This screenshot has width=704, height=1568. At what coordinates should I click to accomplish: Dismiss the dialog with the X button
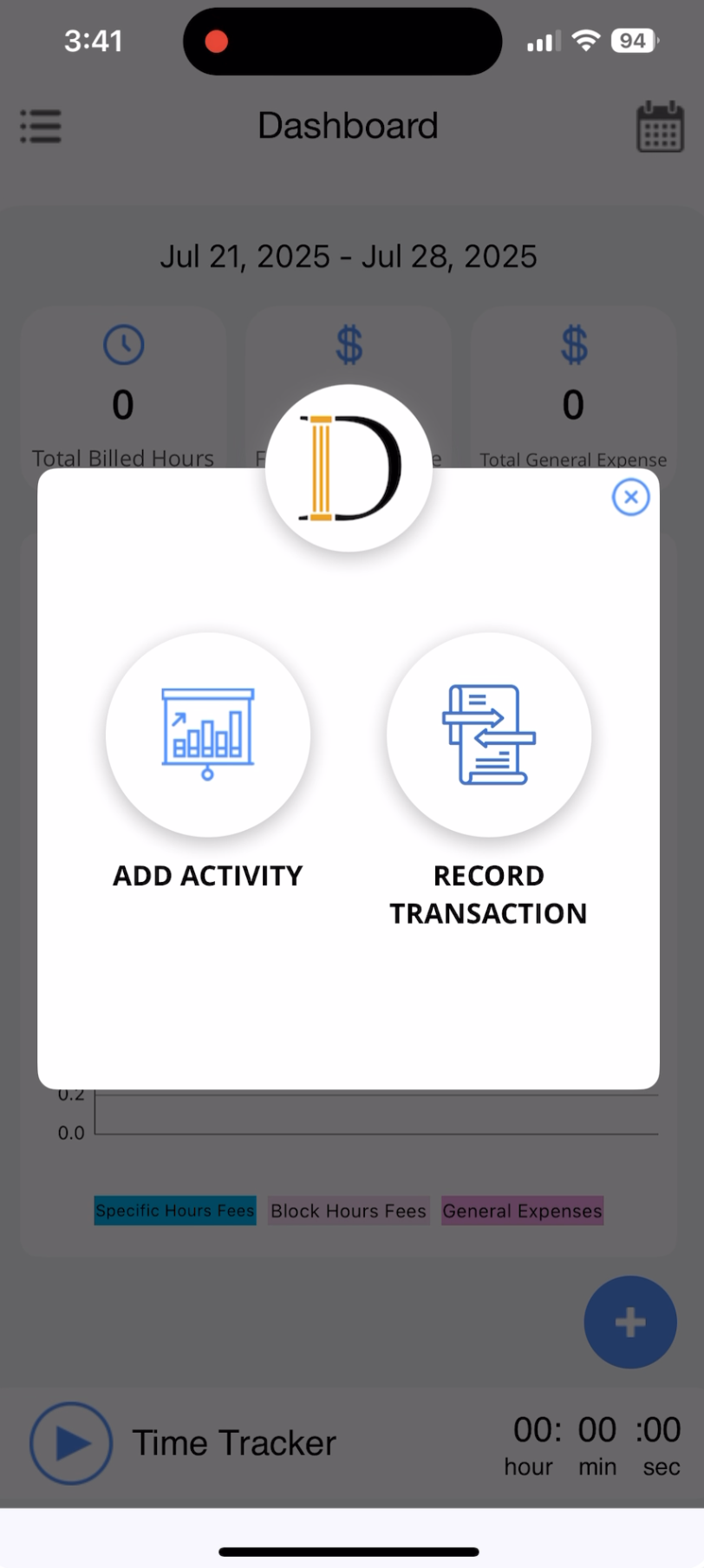coord(630,496)
